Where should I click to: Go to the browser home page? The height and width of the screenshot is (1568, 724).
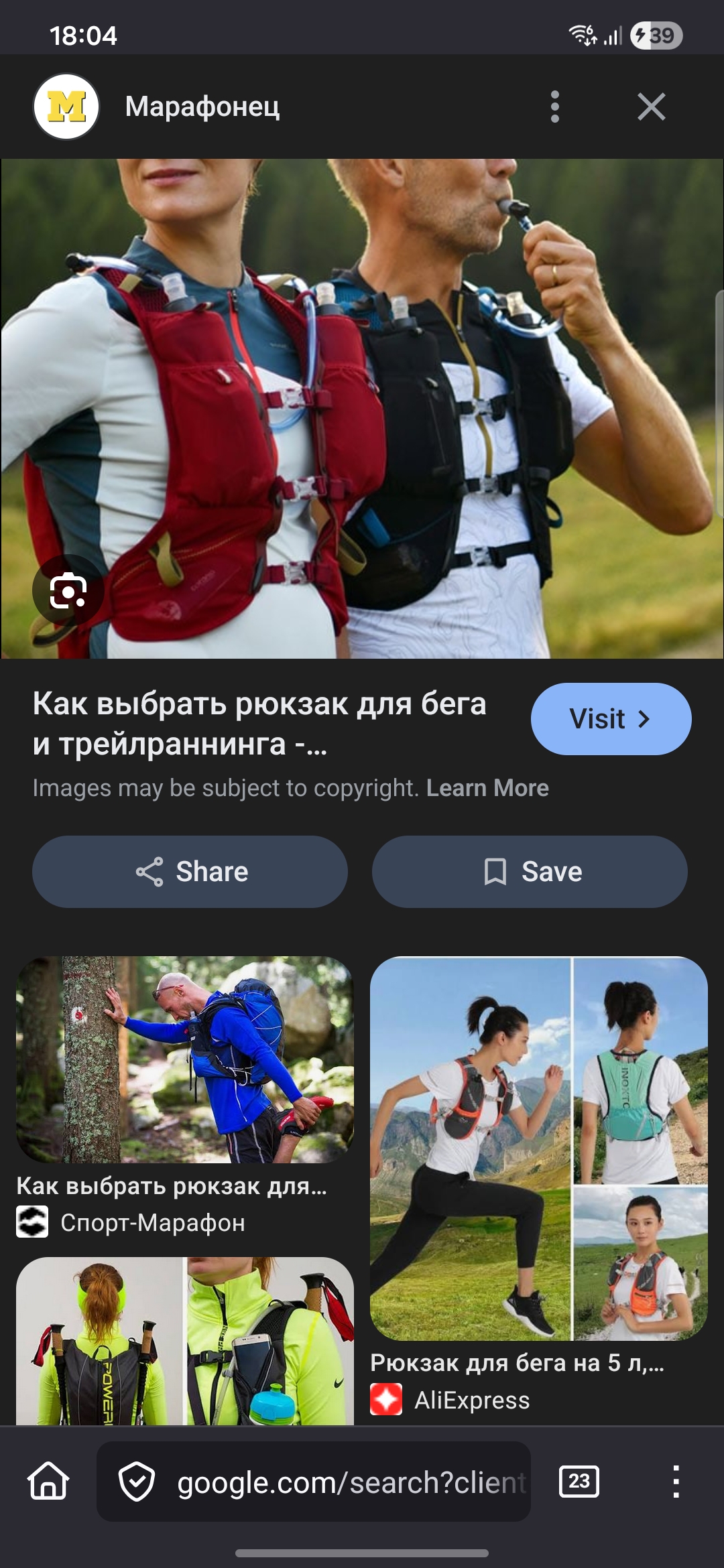pos(48,1481)
